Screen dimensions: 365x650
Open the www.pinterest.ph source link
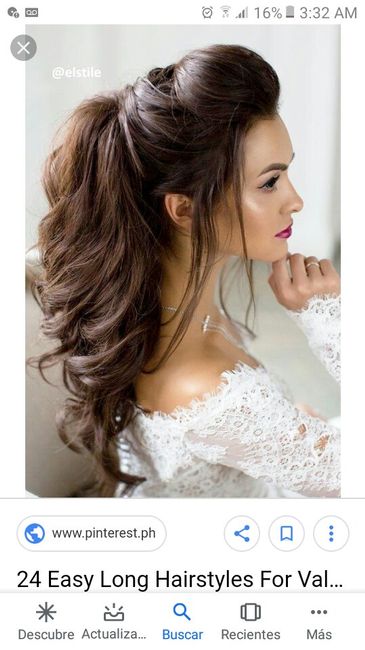tap(91, 533)
